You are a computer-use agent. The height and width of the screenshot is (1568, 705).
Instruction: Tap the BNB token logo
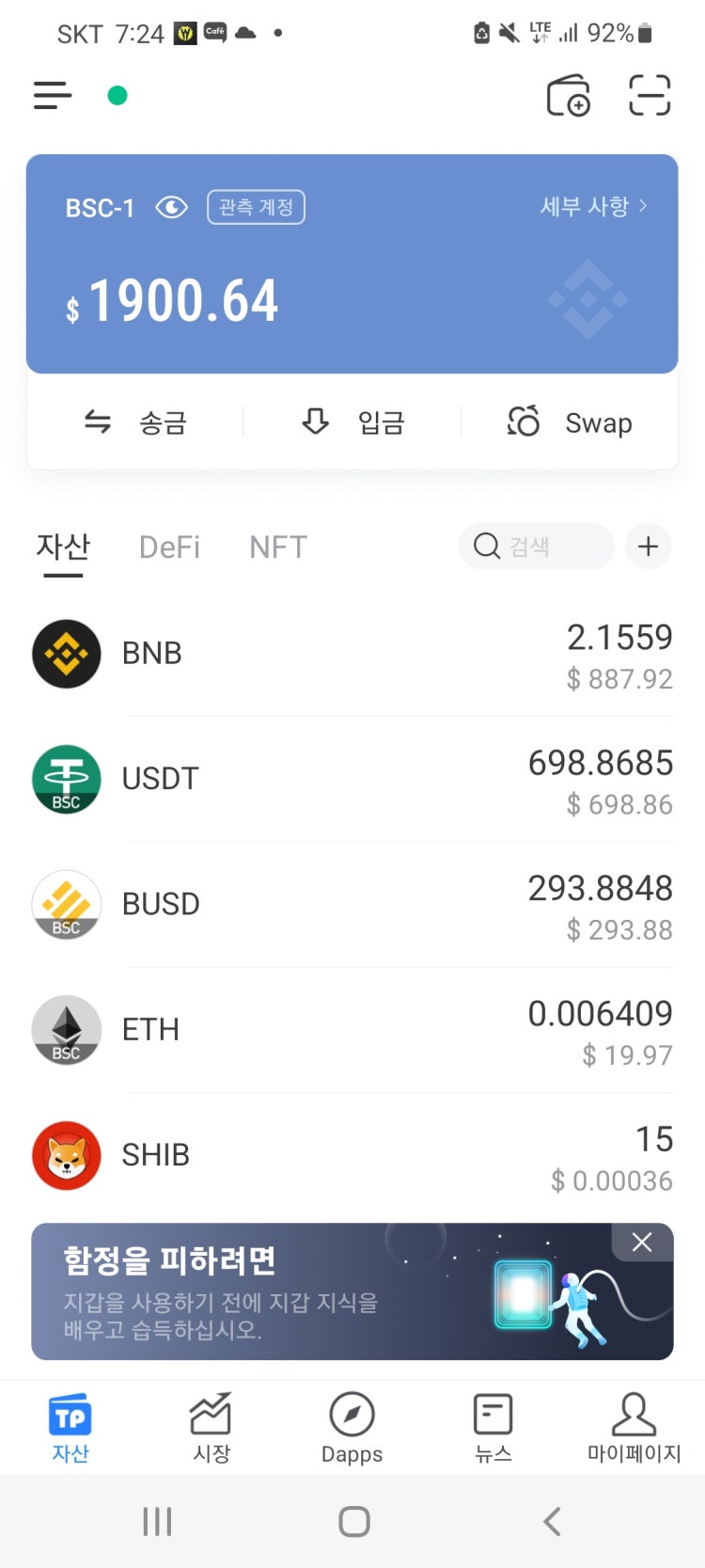(x=66, y=653)
